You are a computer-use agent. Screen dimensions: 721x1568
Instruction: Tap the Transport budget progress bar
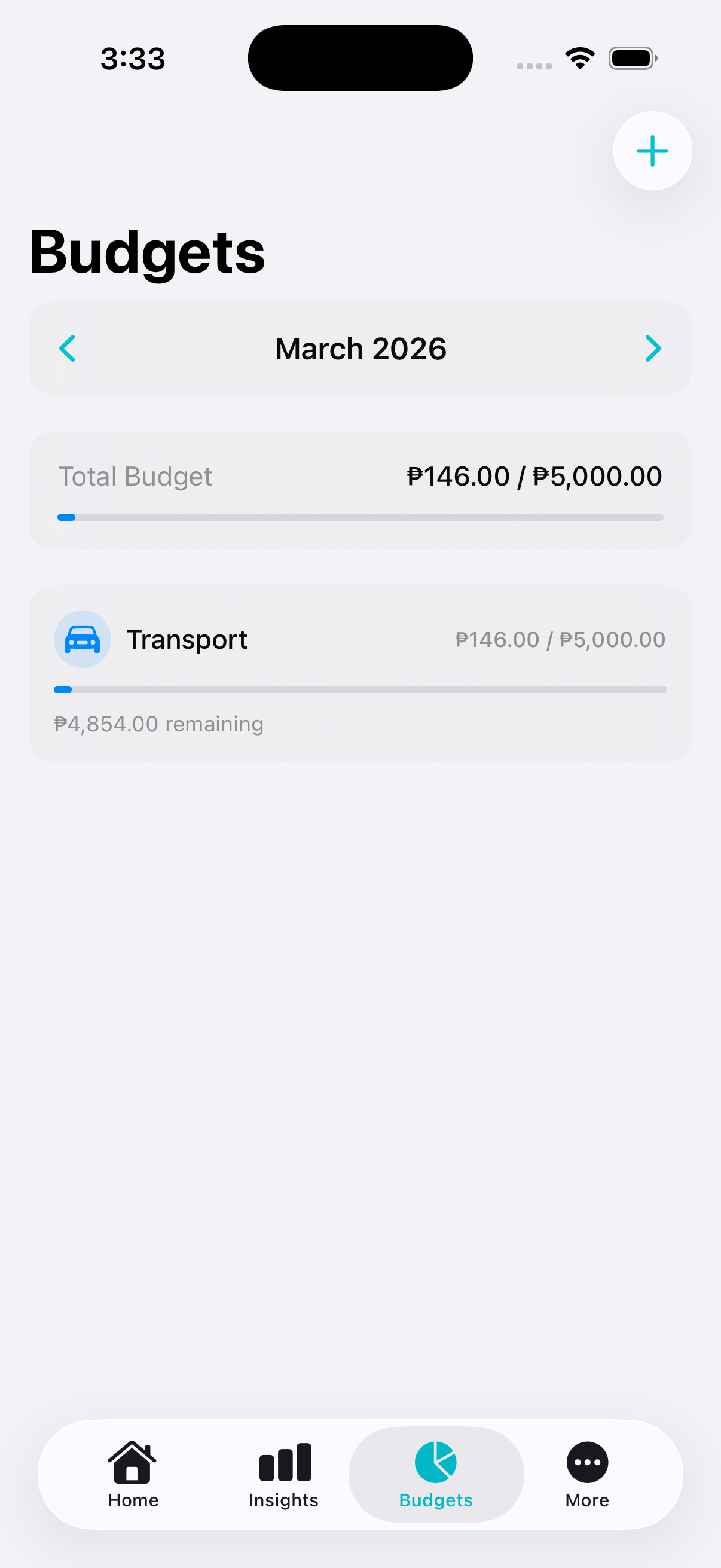(360, 690)
